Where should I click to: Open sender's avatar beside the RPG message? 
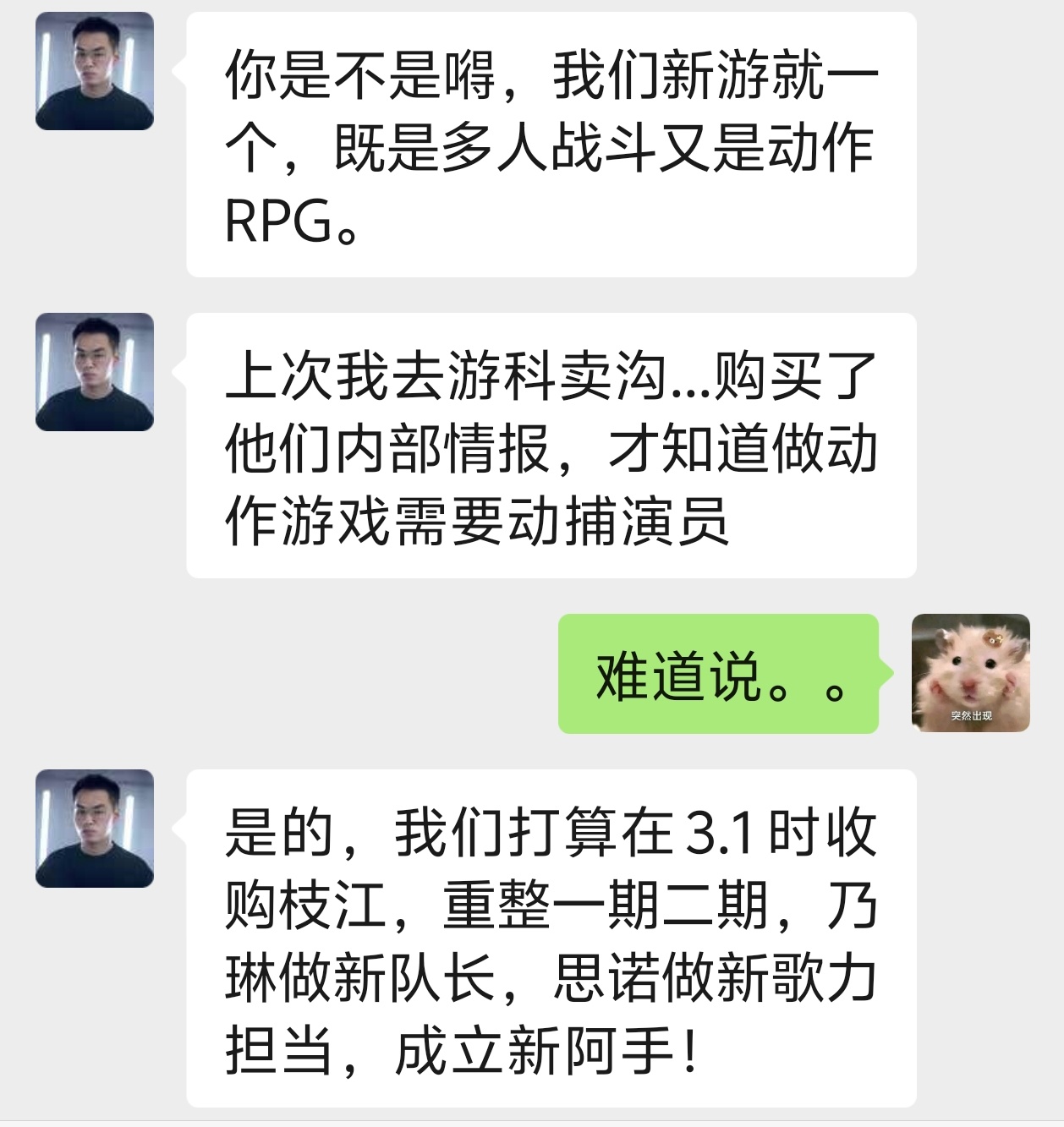click(x=95, y=71)
